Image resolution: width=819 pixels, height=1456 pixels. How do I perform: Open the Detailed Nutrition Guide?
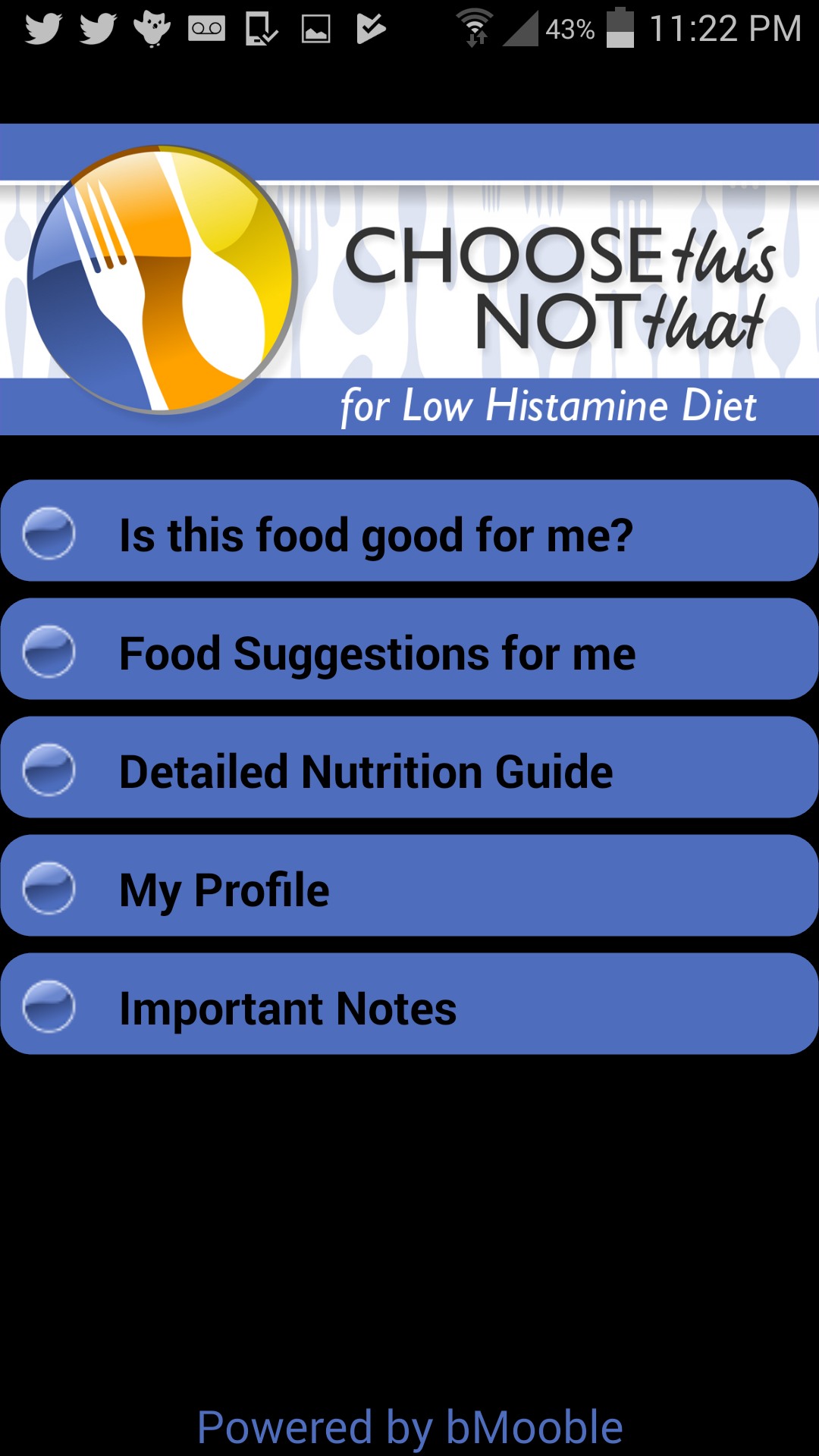(409, 770)
